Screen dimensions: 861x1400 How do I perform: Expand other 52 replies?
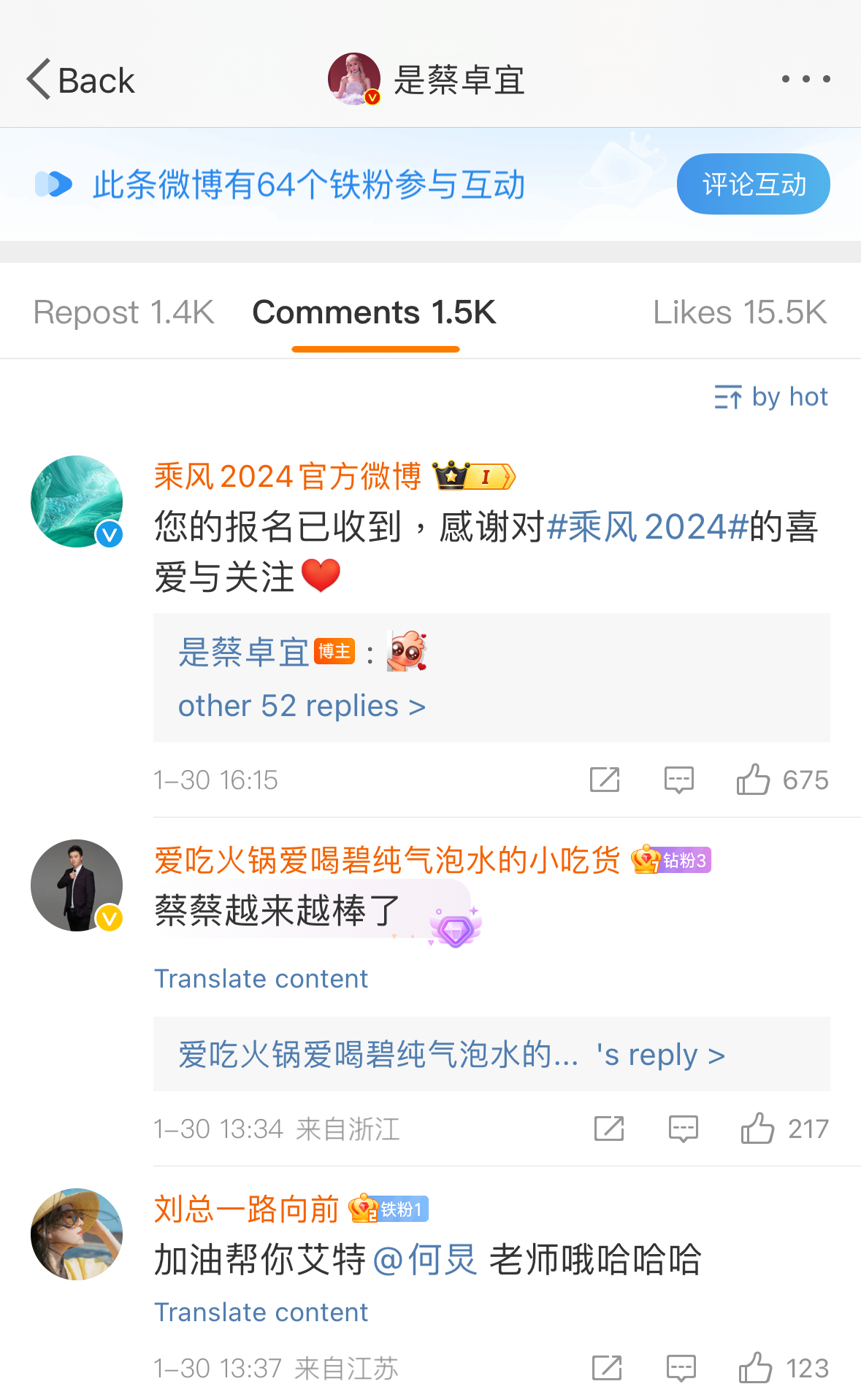click(302, 707)
